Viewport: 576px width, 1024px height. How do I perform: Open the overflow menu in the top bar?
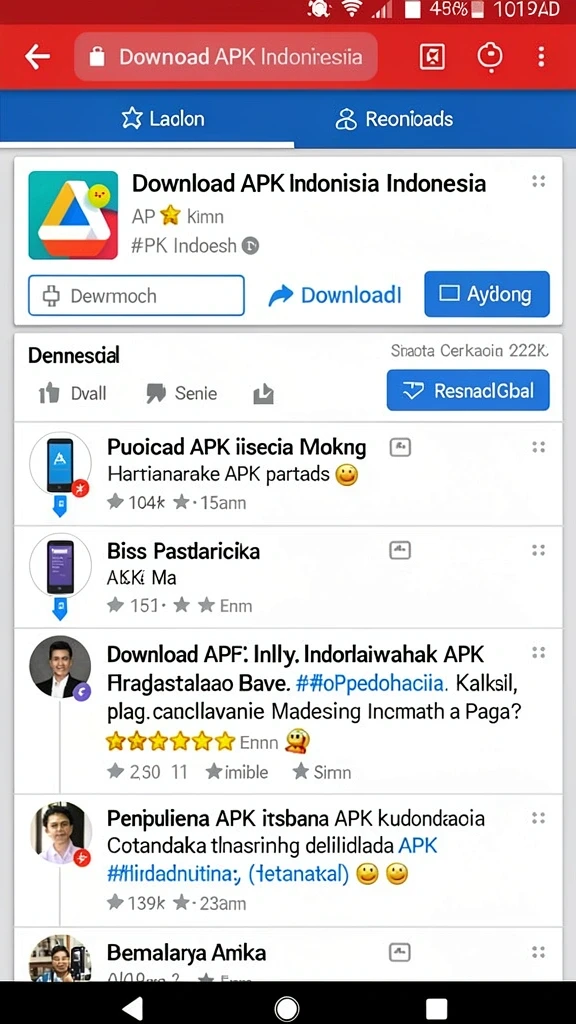pyautogui.click(x=541, y=57)
